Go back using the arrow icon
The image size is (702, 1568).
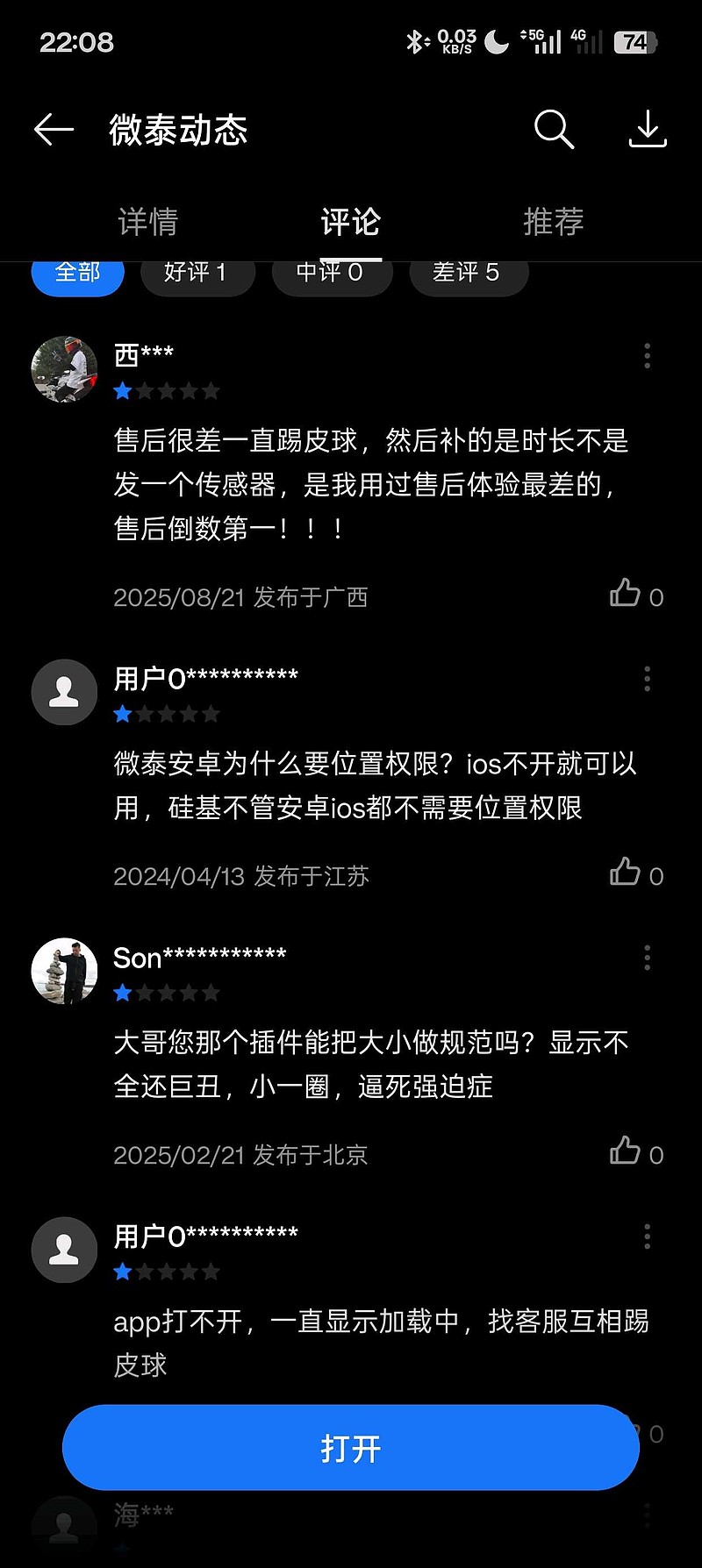tap(54, 130)
